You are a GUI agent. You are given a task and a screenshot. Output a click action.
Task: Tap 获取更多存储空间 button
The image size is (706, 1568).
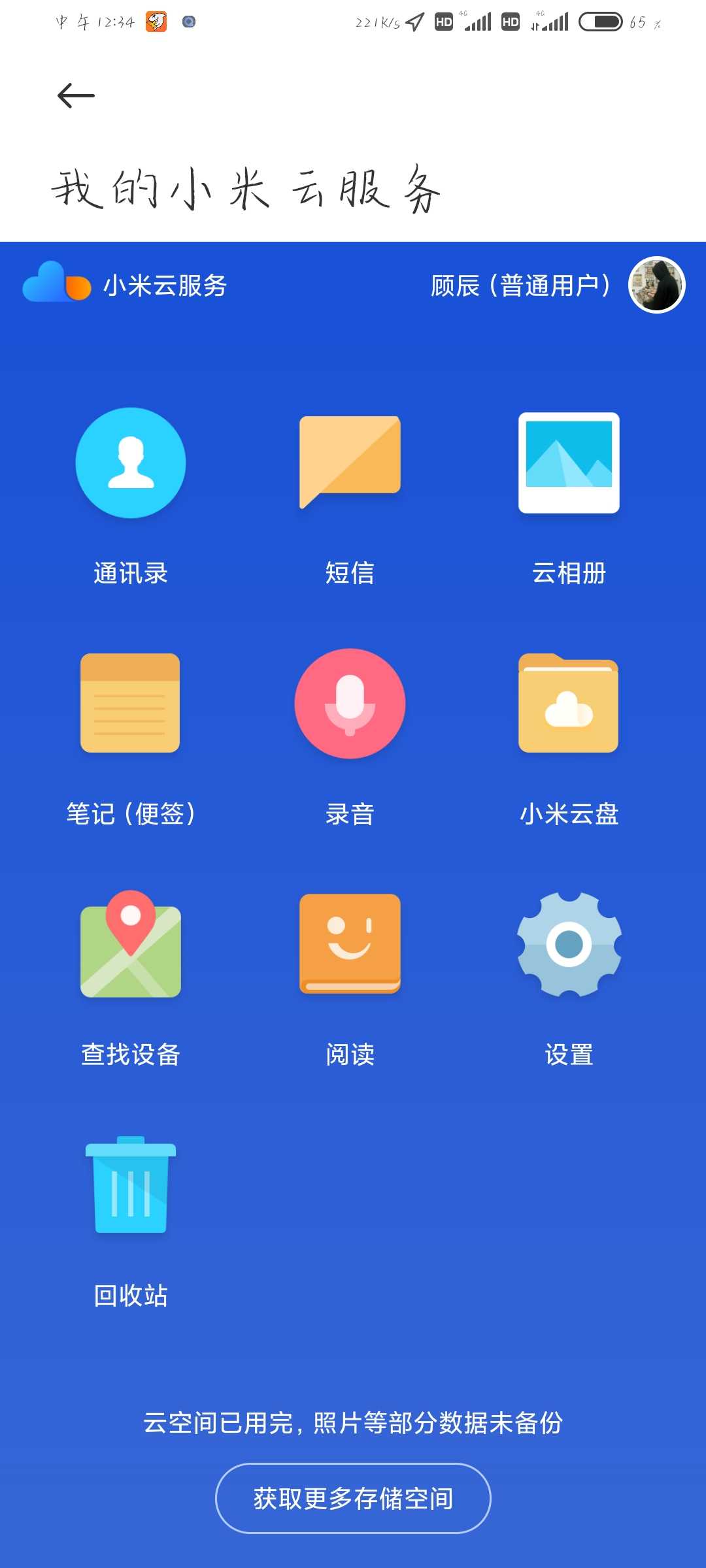click(x=353, y=1498)
